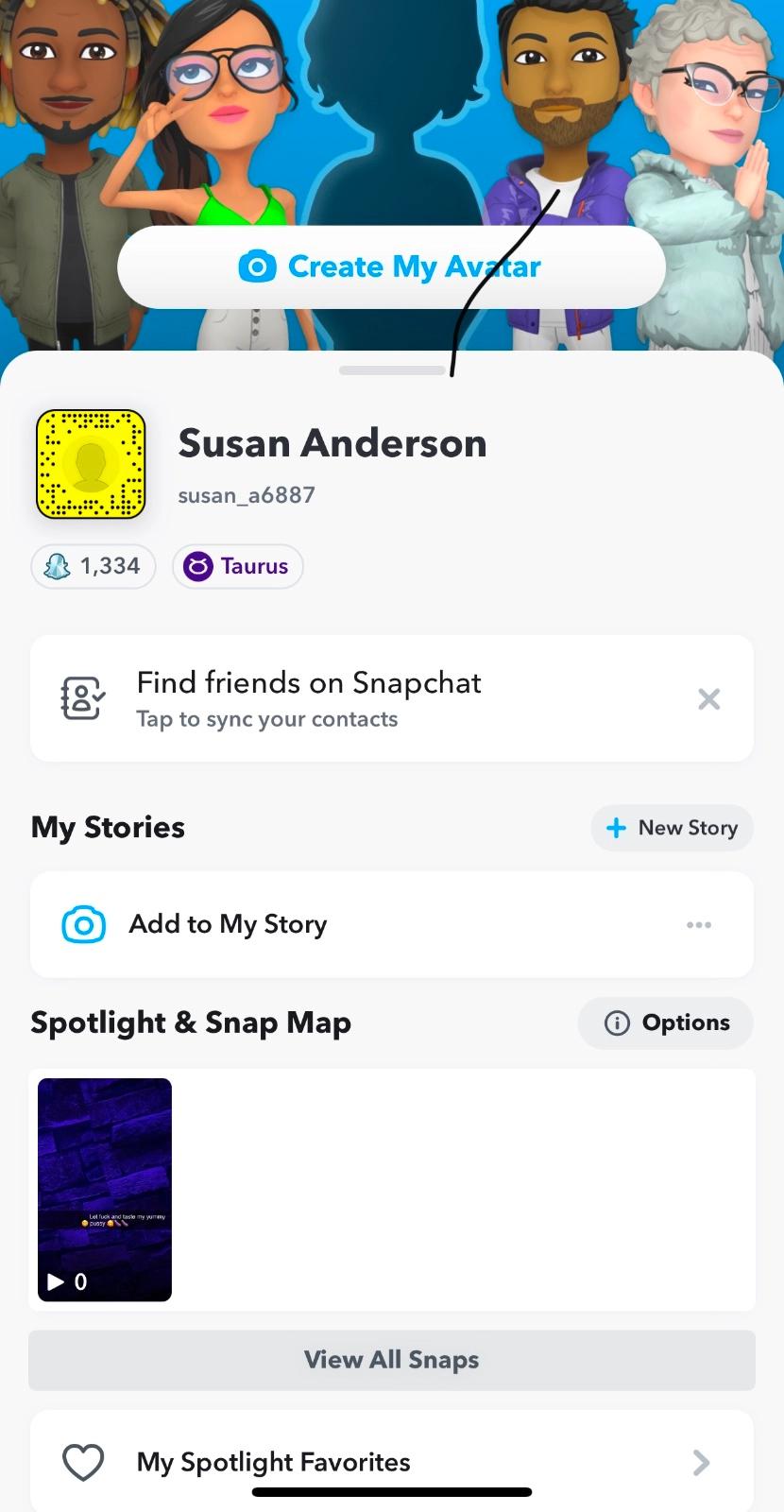This screenshot has height=1512, width=784.
Task: Open the My Story three-dot menu
Action: 699,924
